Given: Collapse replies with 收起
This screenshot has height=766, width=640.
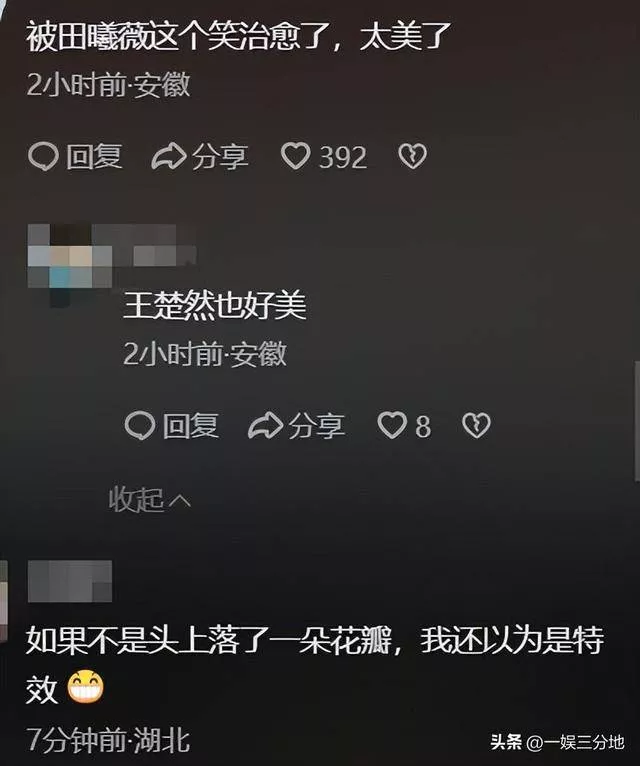Looking at the screenshot, I should tap(150, 499).
